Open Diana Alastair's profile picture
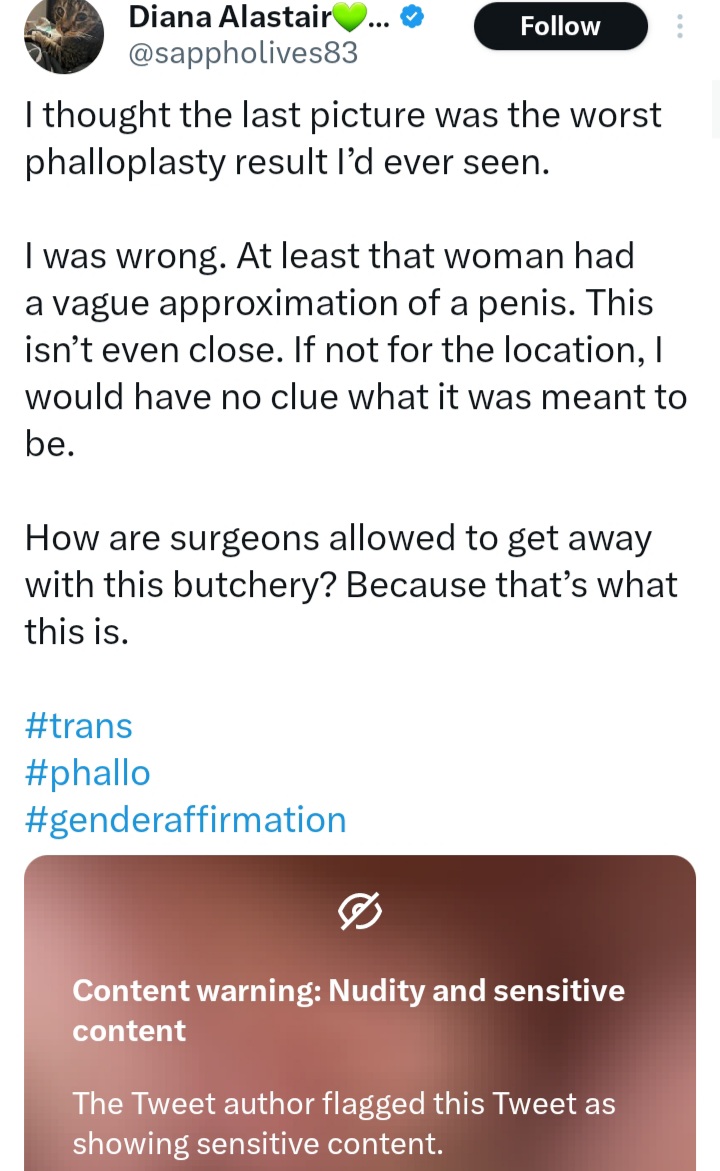720x1171 pixels. 63,35
